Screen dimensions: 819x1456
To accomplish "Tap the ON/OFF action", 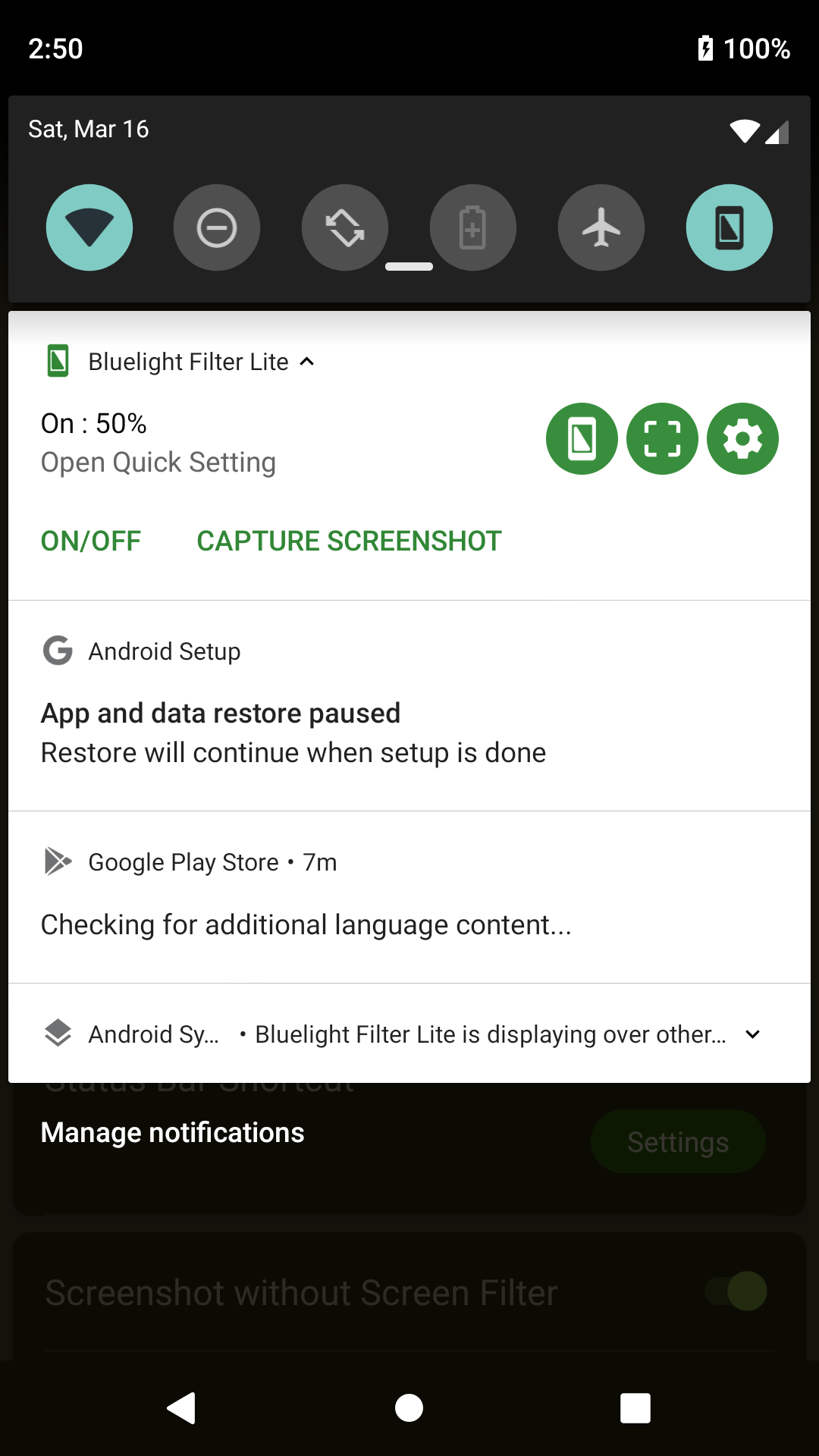I will [91, 541].
